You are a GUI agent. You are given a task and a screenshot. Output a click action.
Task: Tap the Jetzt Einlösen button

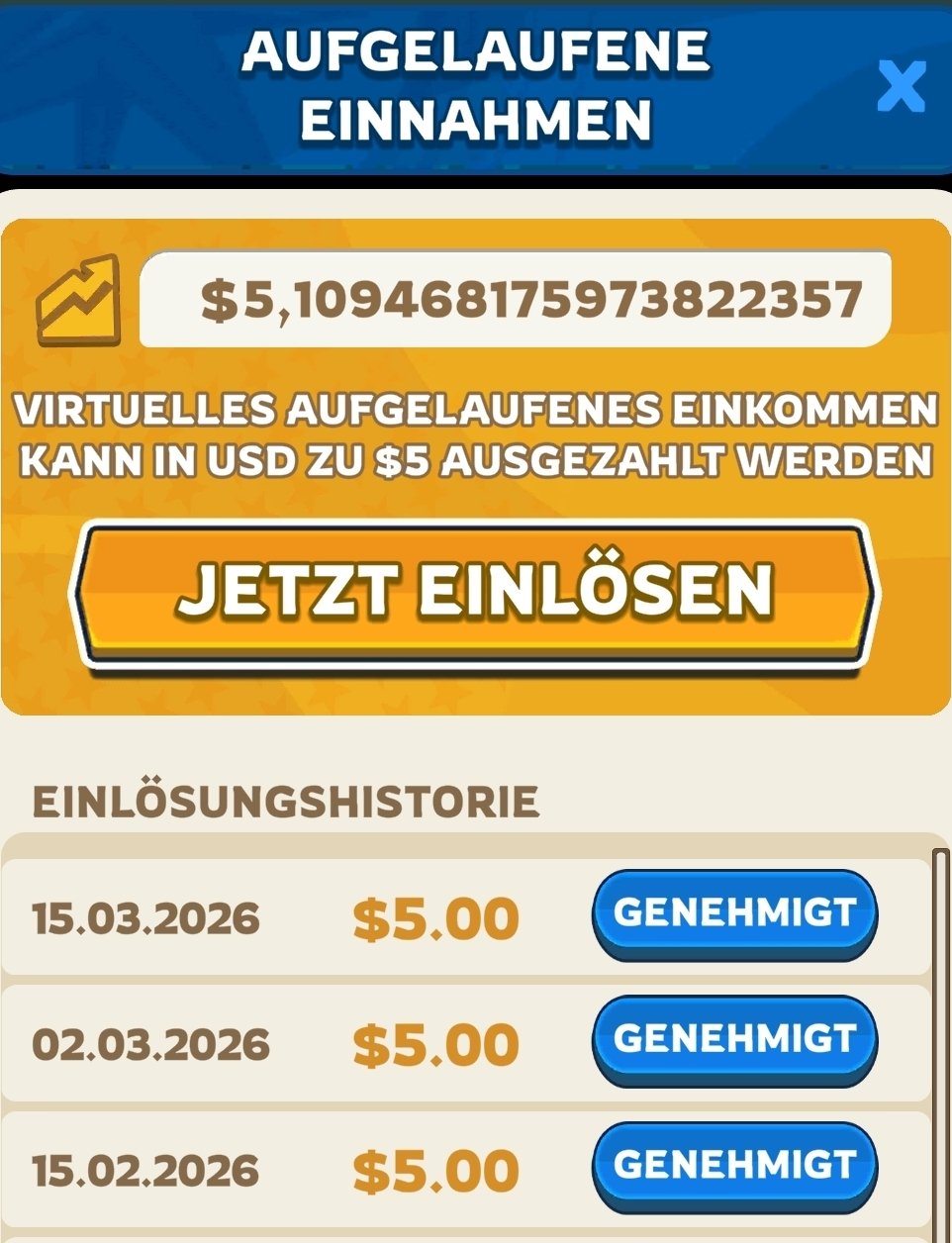[x=476, y=591]
